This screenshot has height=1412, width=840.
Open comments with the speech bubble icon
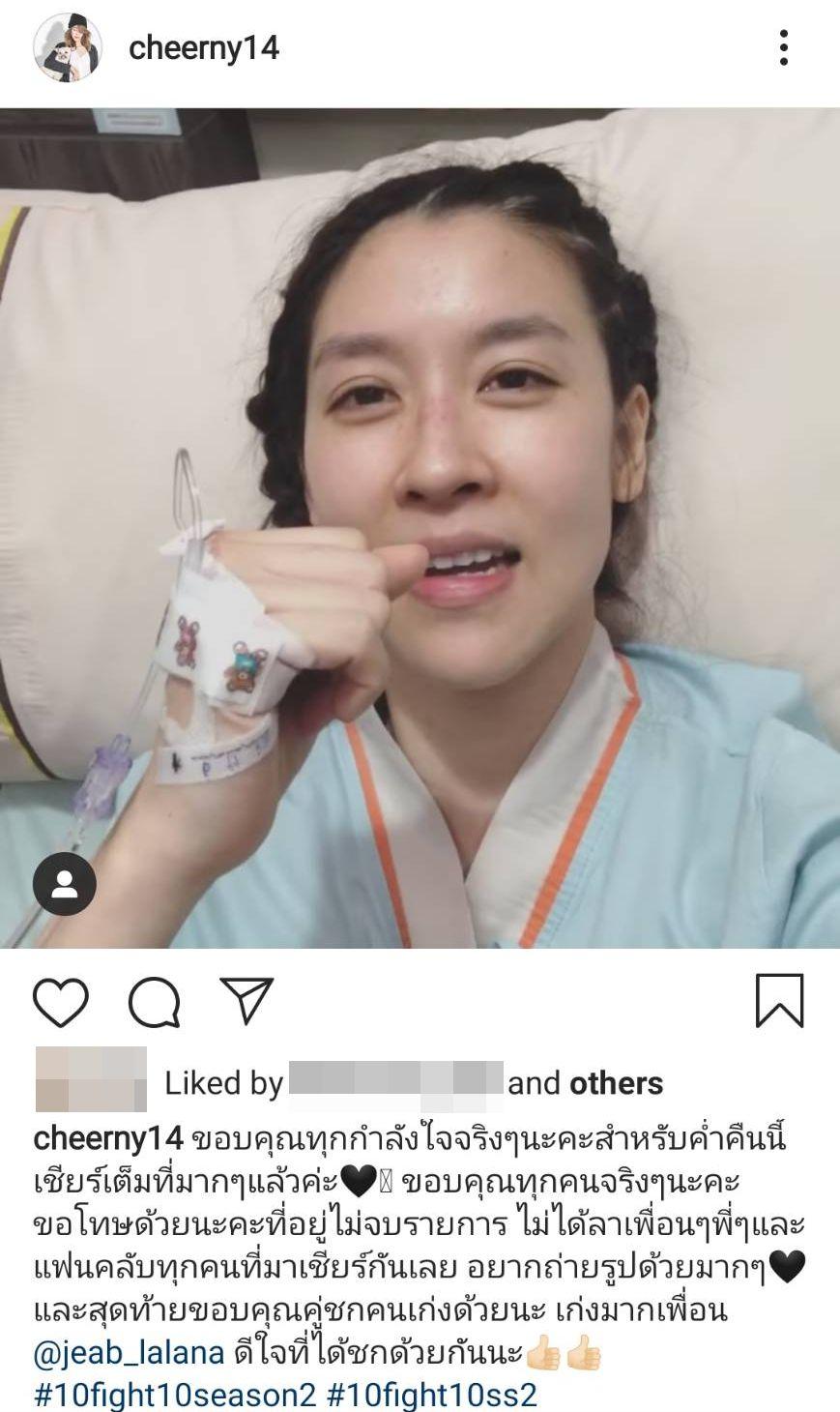[x=155, y=1001]
